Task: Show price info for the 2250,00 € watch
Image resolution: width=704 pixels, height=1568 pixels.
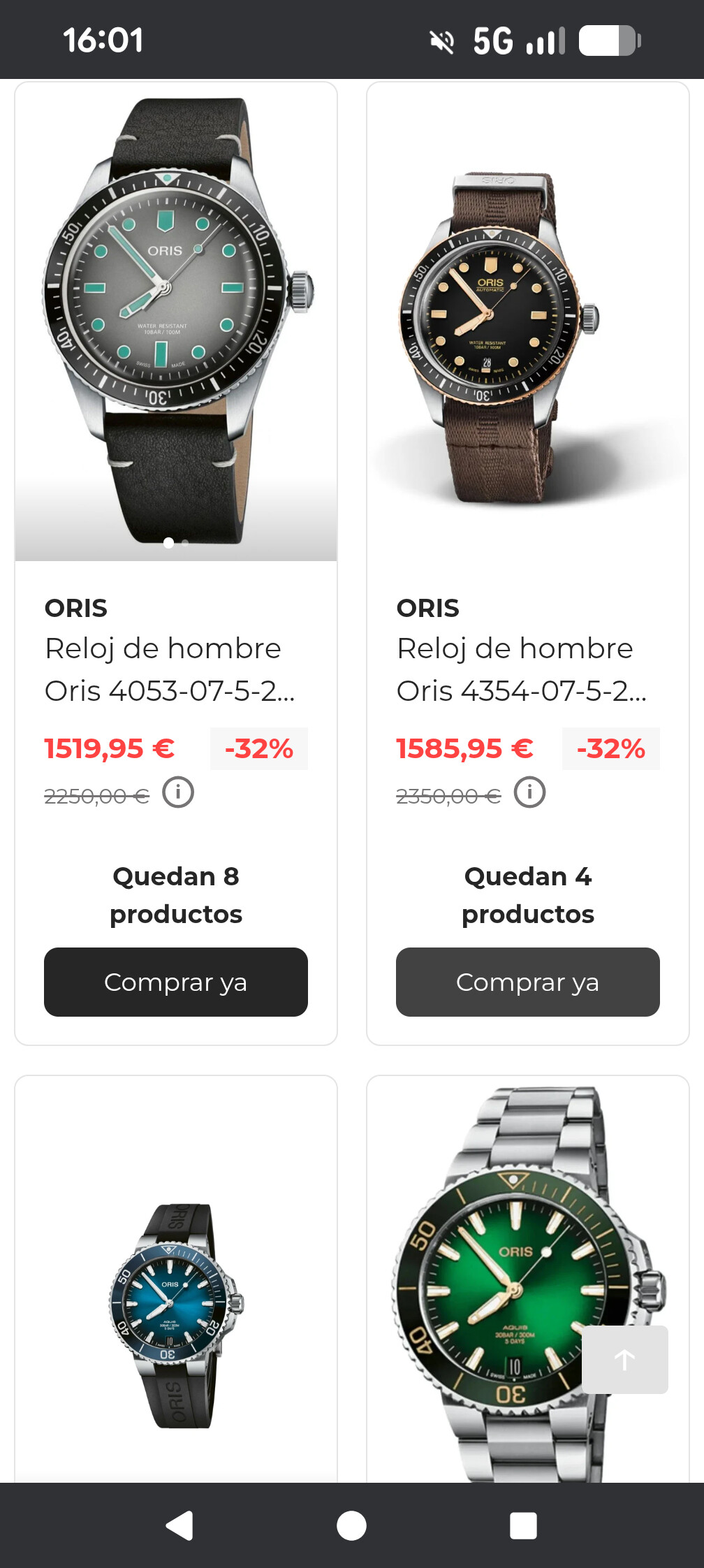Action: (x=178, y=793)
